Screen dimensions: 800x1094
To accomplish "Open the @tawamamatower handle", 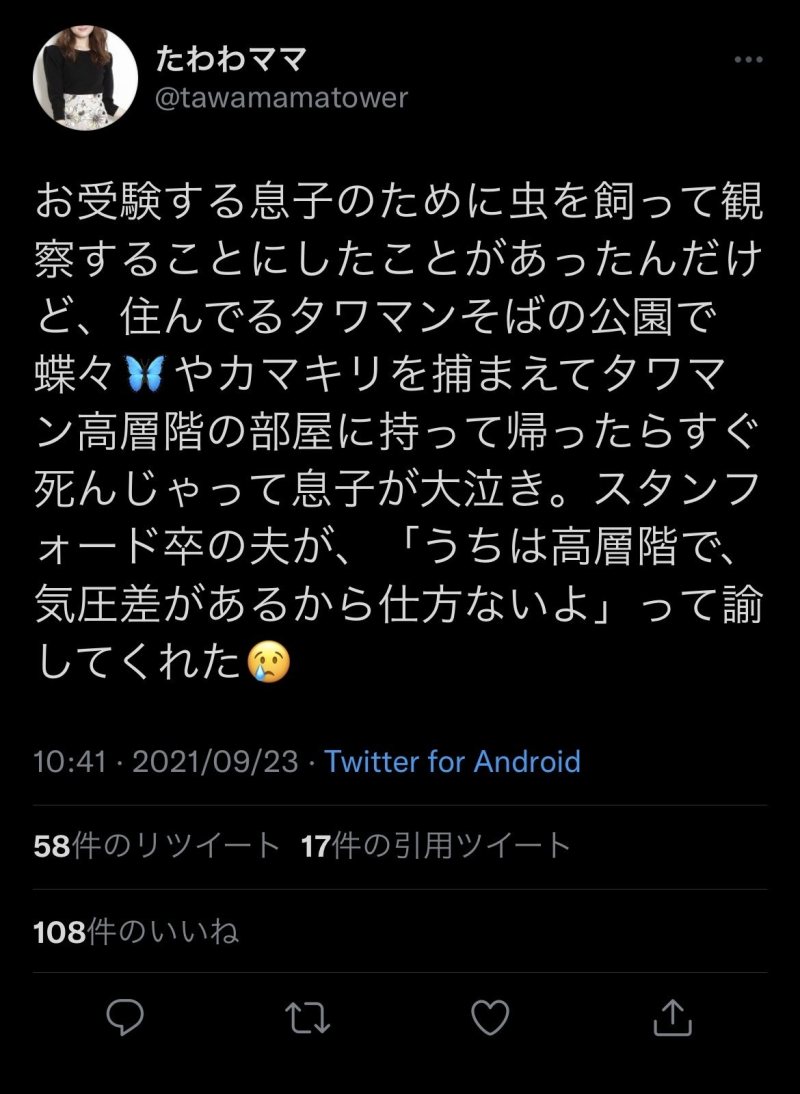I will coord(282,98).
